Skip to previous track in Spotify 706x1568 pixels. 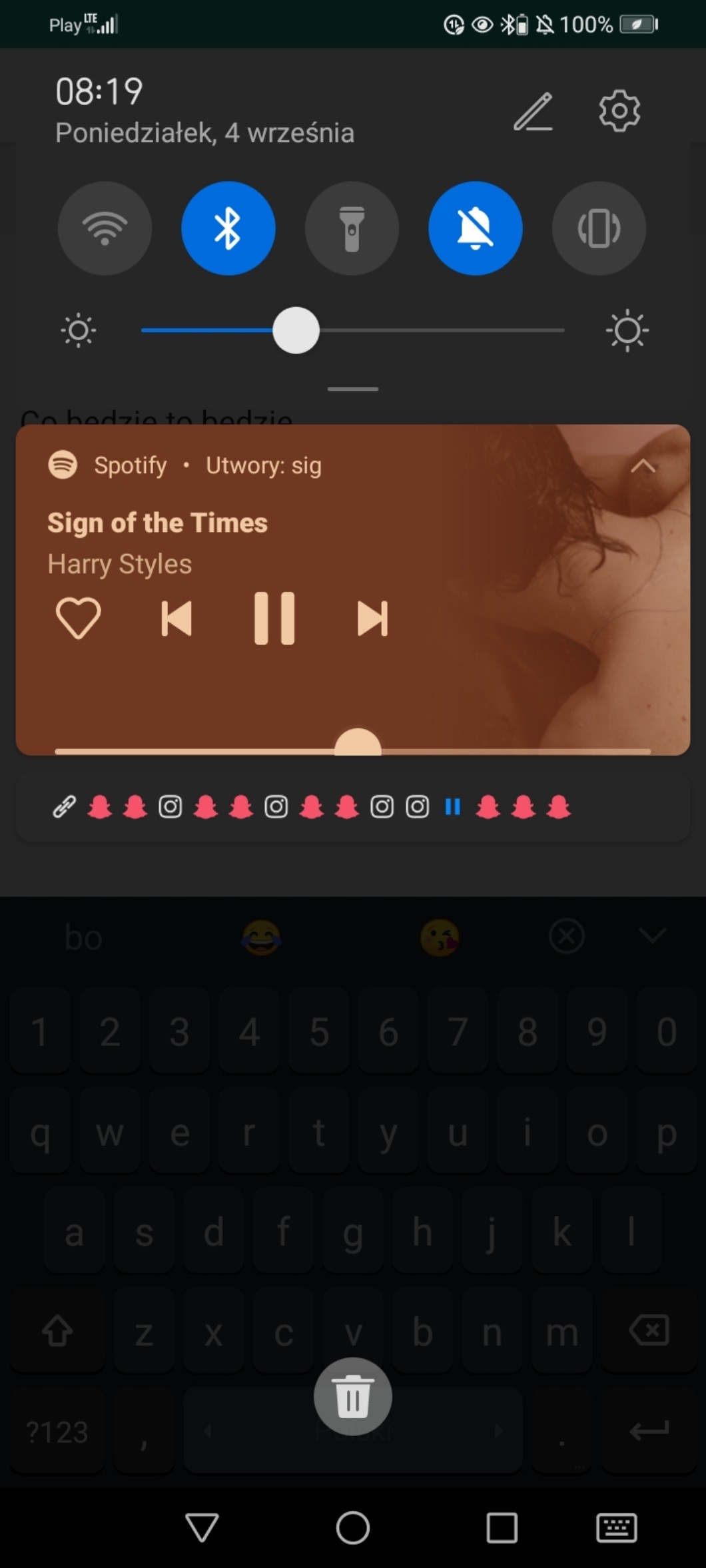coord(176,619)
